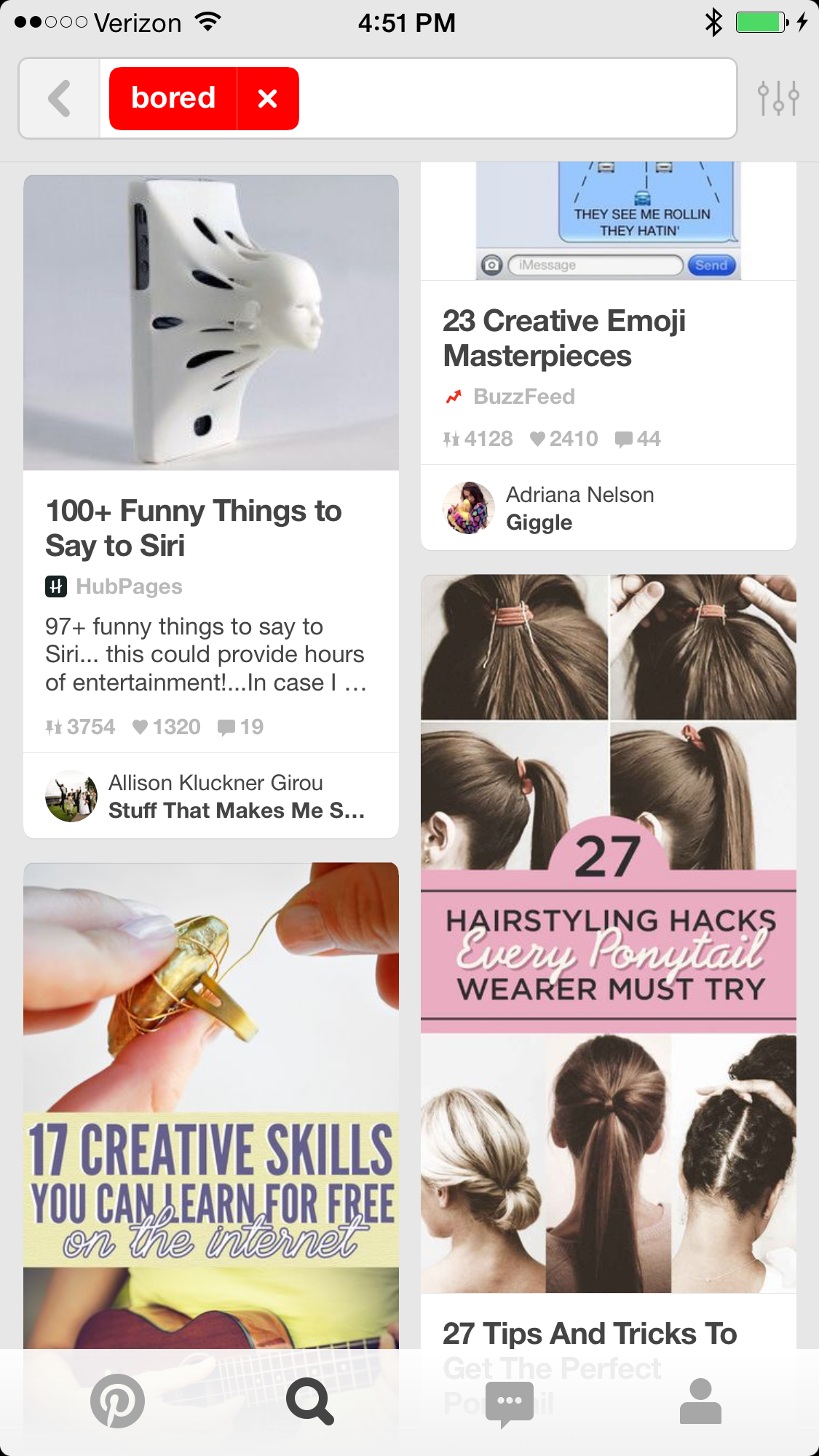Switch to the Pinterest home tab
This screenshot has width=819, height=1456.
coord(117,1401)
